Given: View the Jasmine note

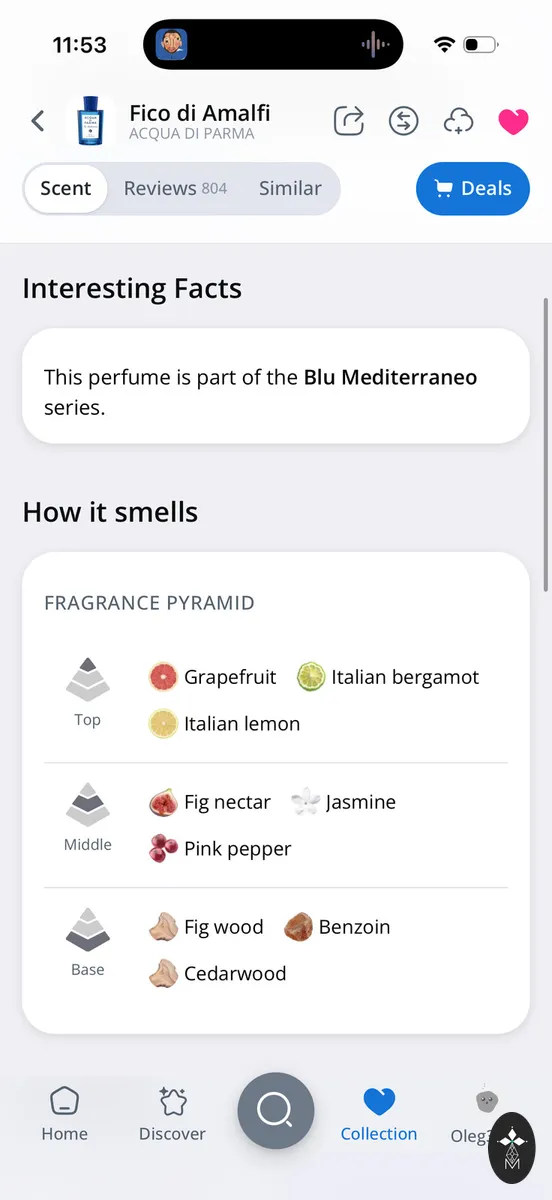Looking at the screenshot, I should click(x=343, y=802).
